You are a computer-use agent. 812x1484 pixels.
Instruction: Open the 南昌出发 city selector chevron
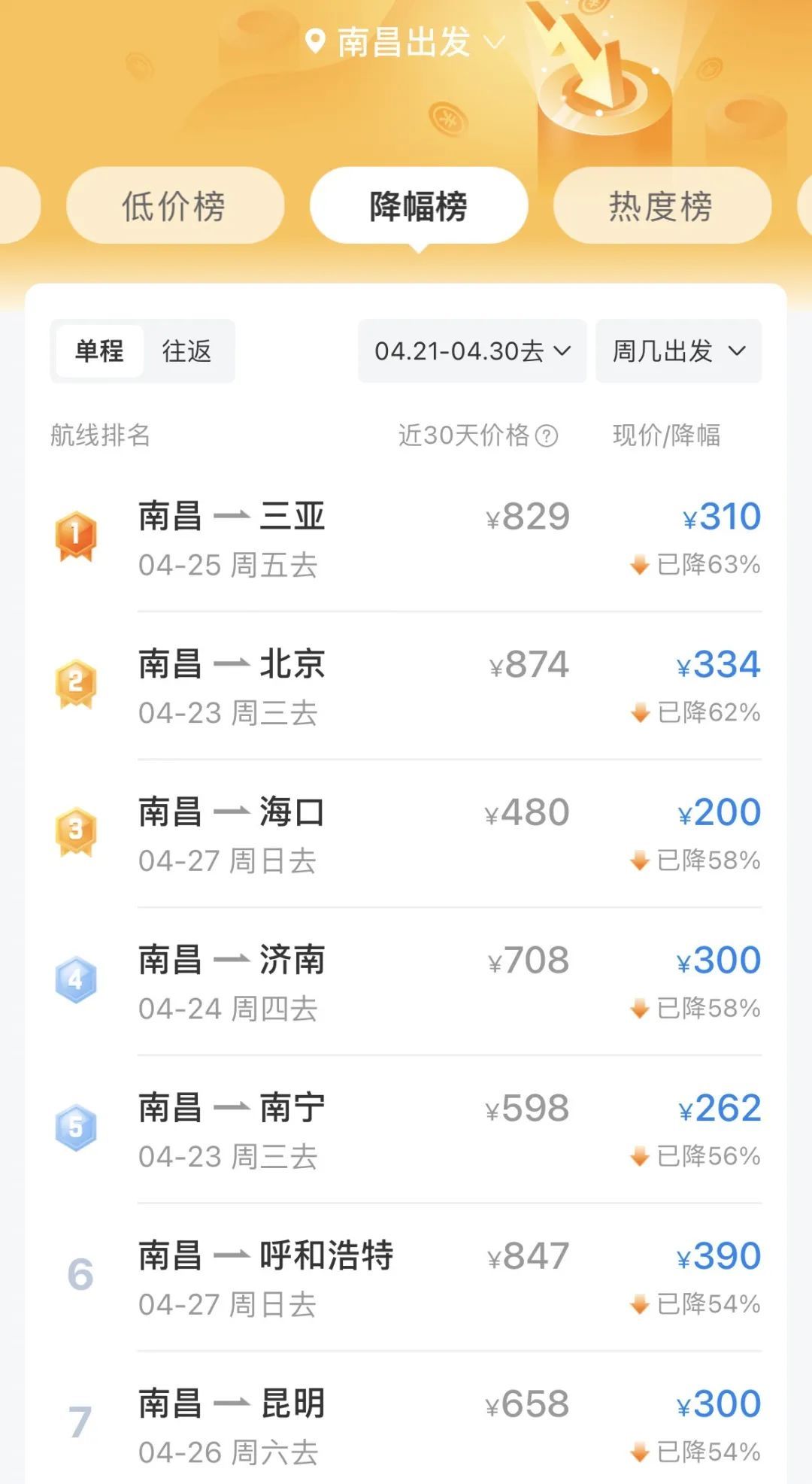point(493,43)
